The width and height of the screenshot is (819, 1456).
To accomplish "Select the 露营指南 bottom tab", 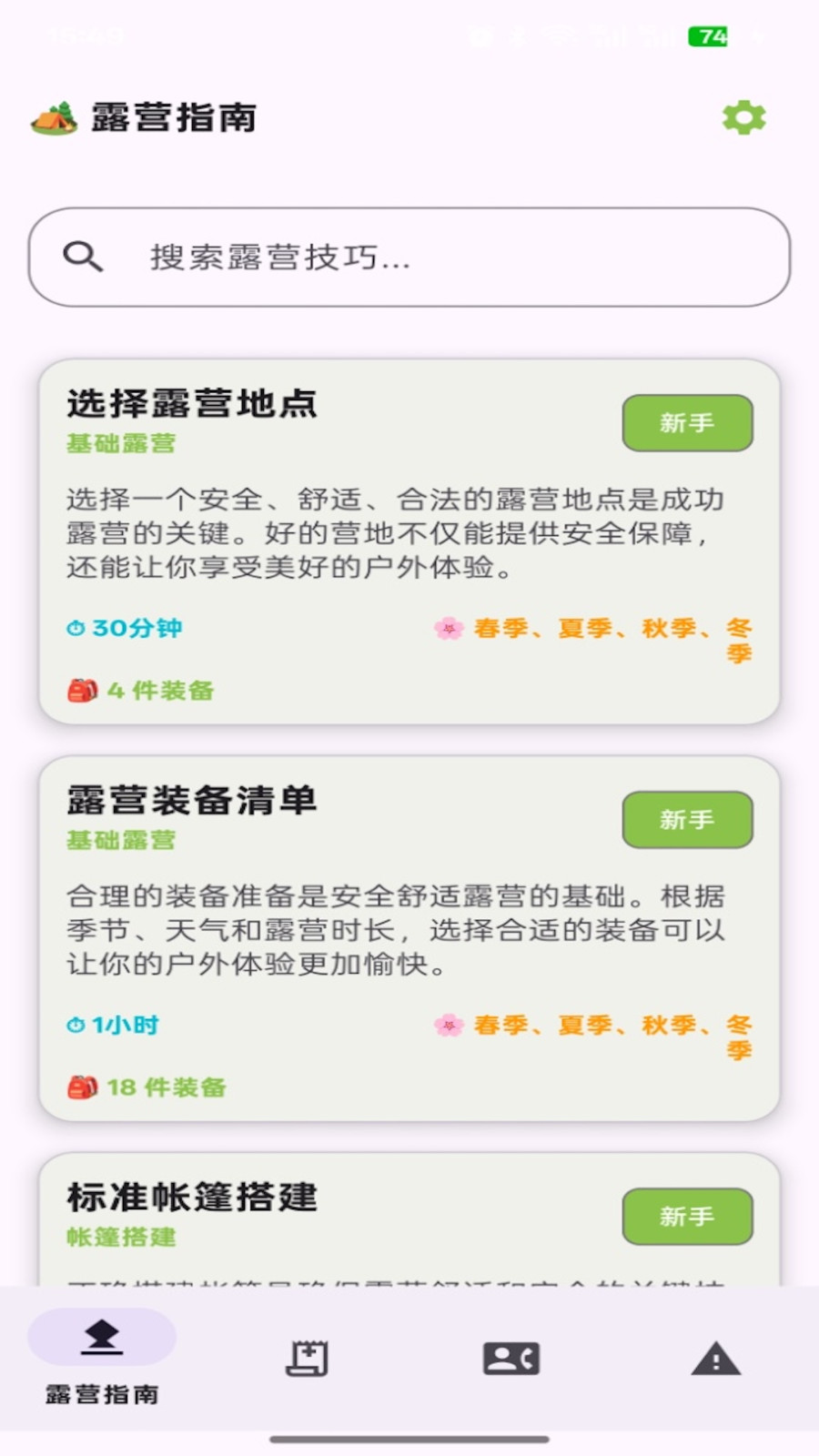I will tap(102, 1358).
